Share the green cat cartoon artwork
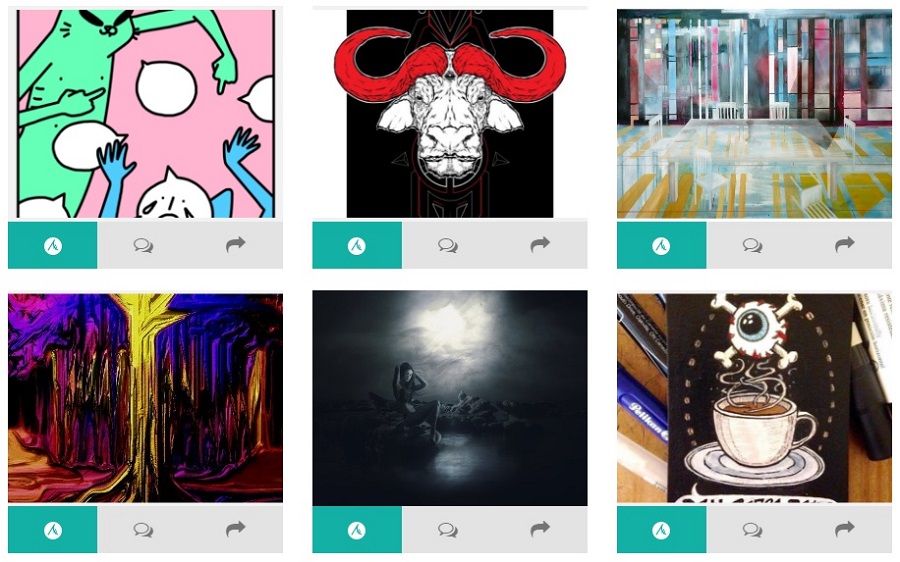The height and width of the screenshot is (562, 900). click(x=235, y=245)
